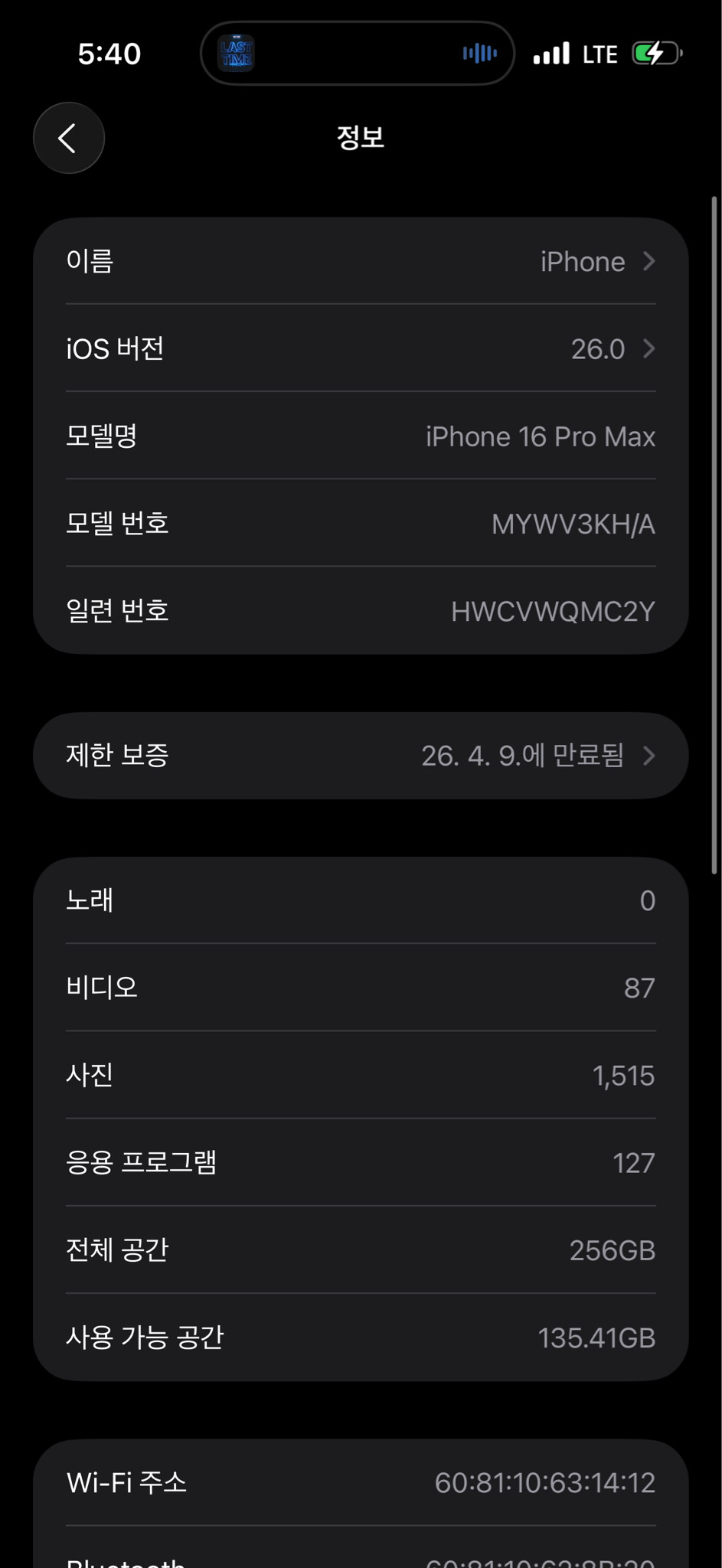Image resolution: width=722 pixels, height=1568 pixels.
Task: Open the Dynamic Island now-playing activity
Action: click(x=358, y=54)
